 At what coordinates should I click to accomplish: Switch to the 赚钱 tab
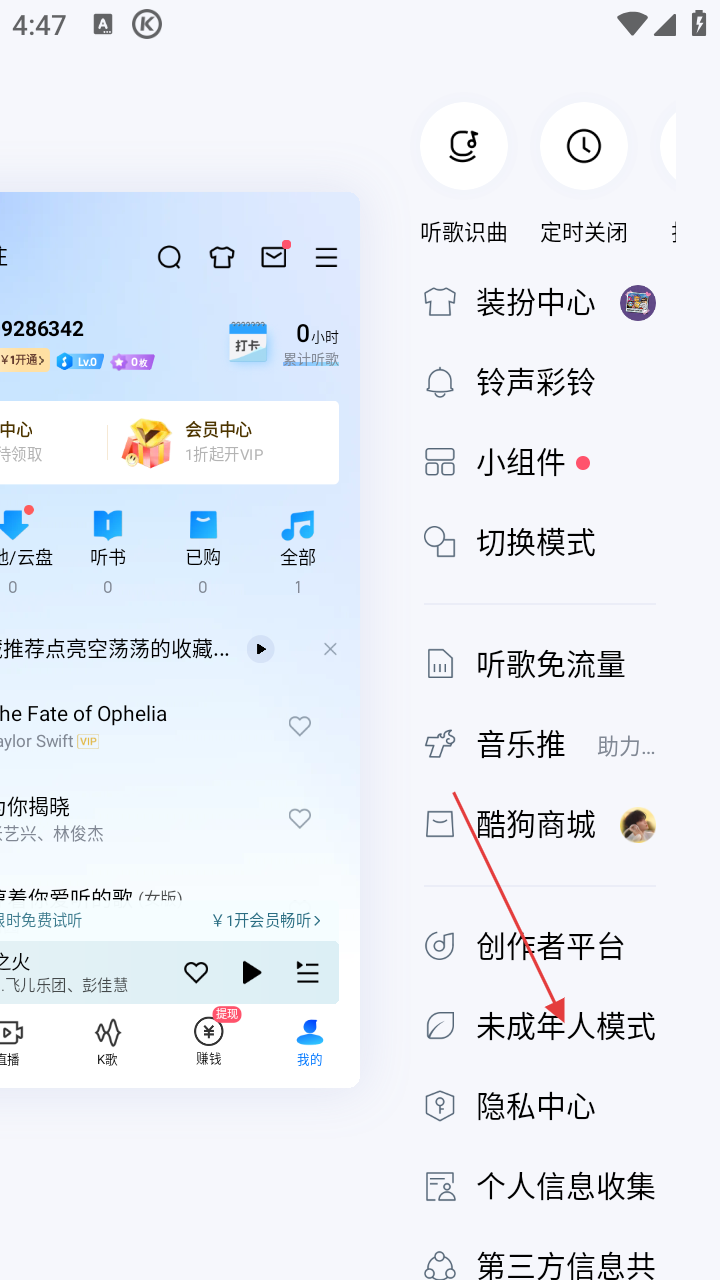[x=209, y=1041]
